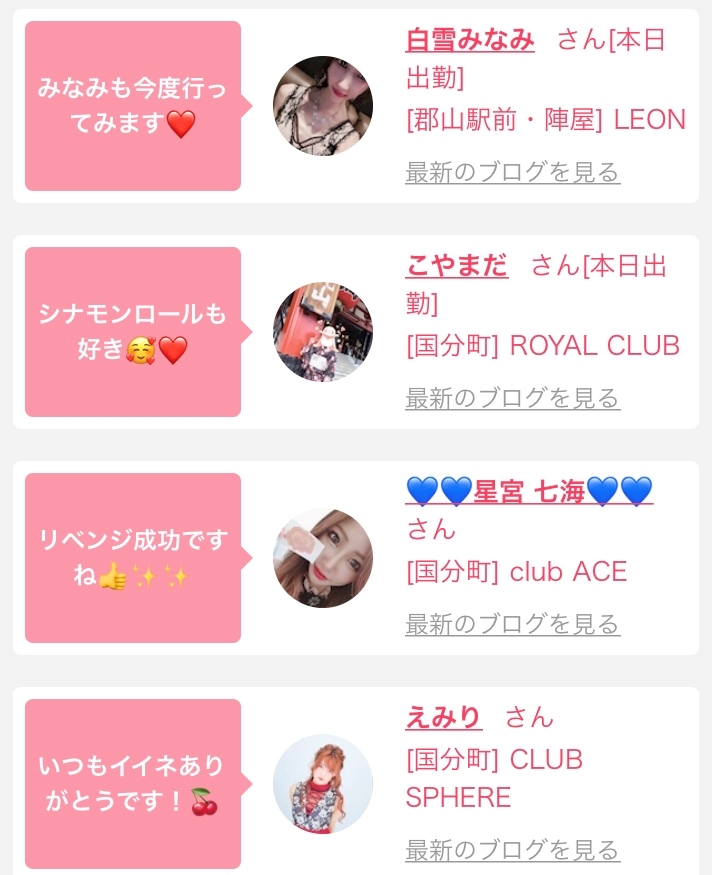Tap こやまだ's profile photo
712x875 pixels.
coord(323,332)
